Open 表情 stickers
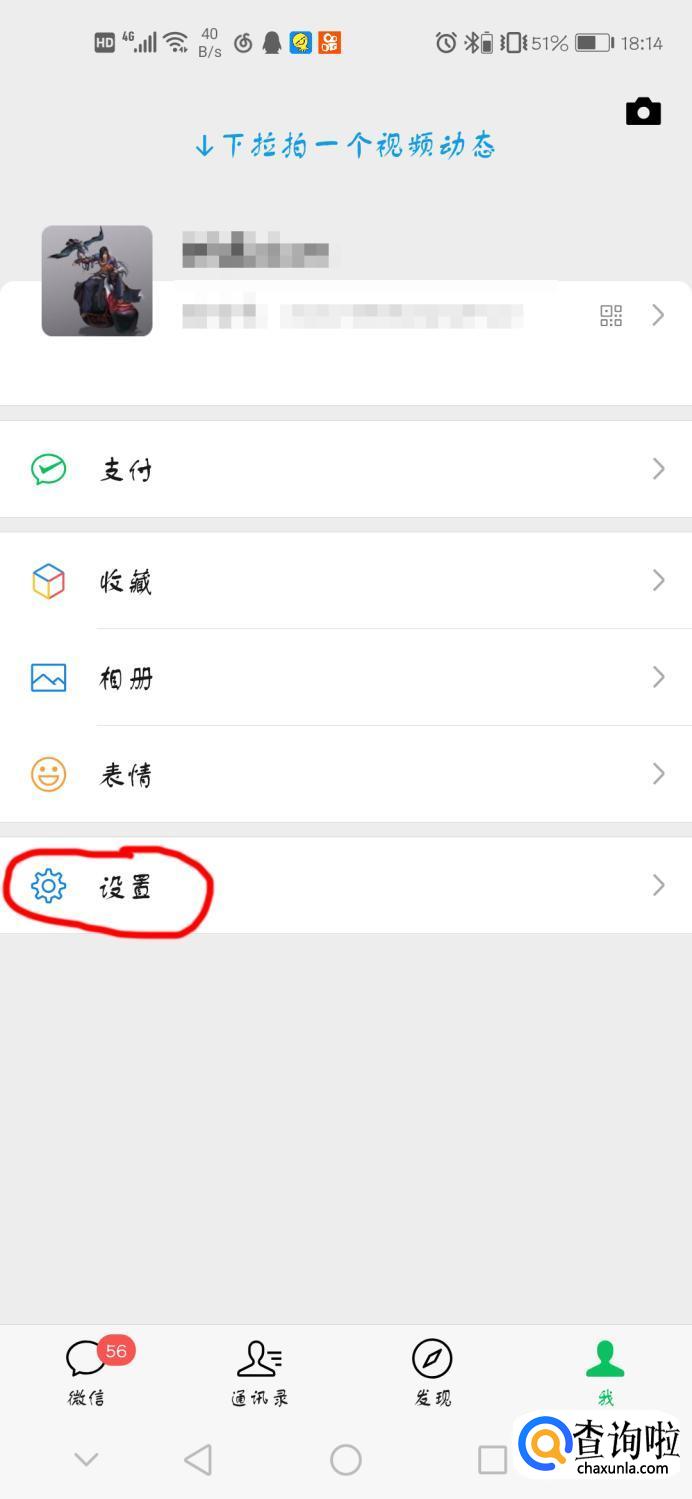 click(345, 774)
